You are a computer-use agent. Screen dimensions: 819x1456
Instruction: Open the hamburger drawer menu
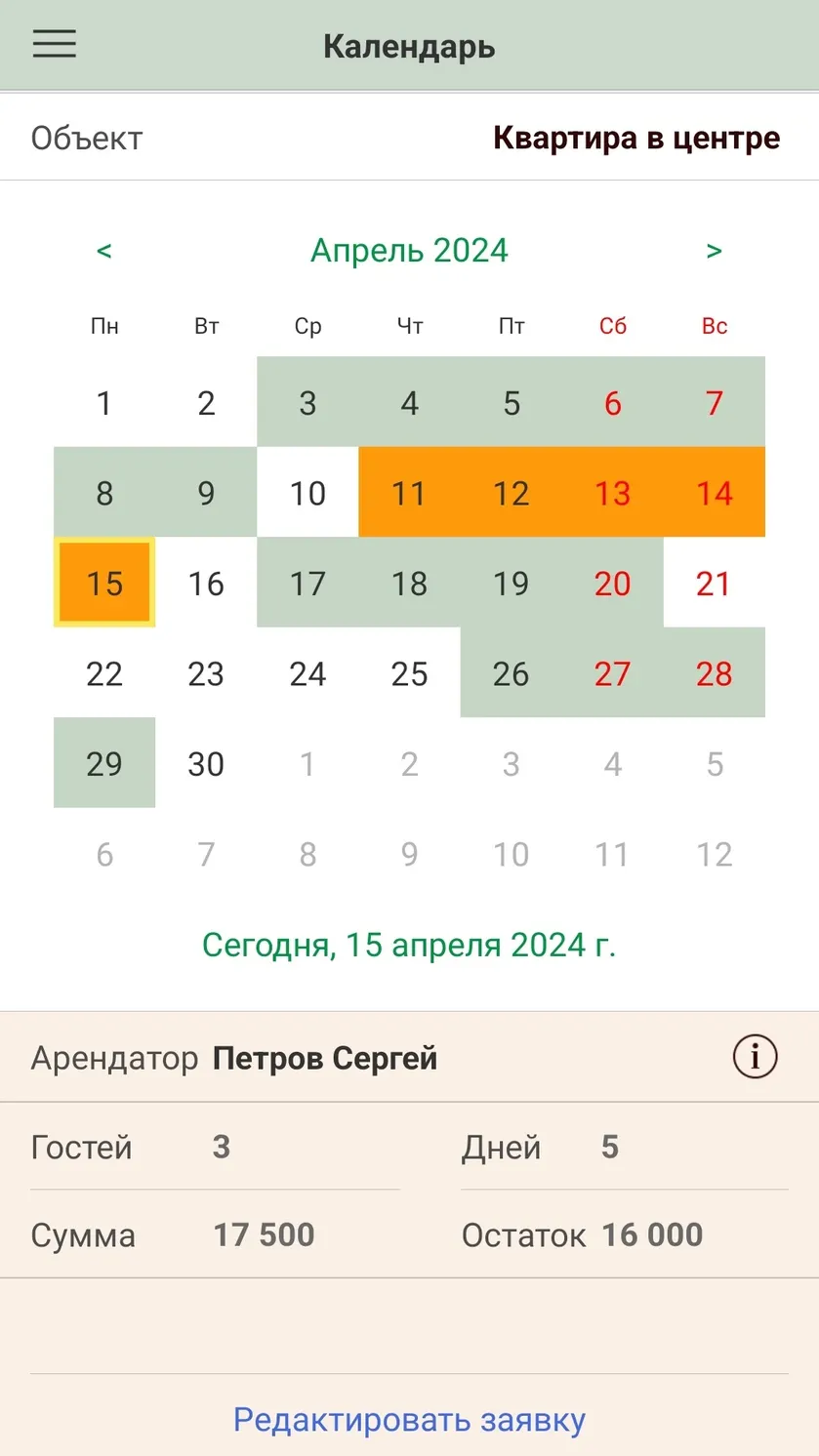[x=54, y=44]
